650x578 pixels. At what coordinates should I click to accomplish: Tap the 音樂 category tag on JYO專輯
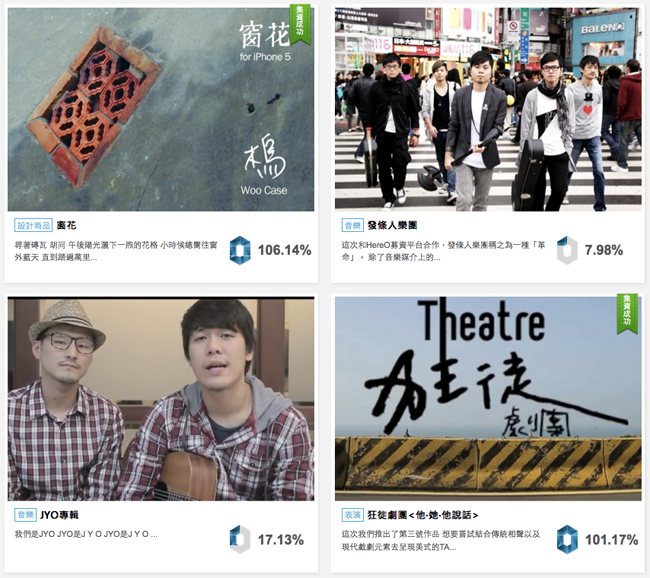tap(25, 515)
